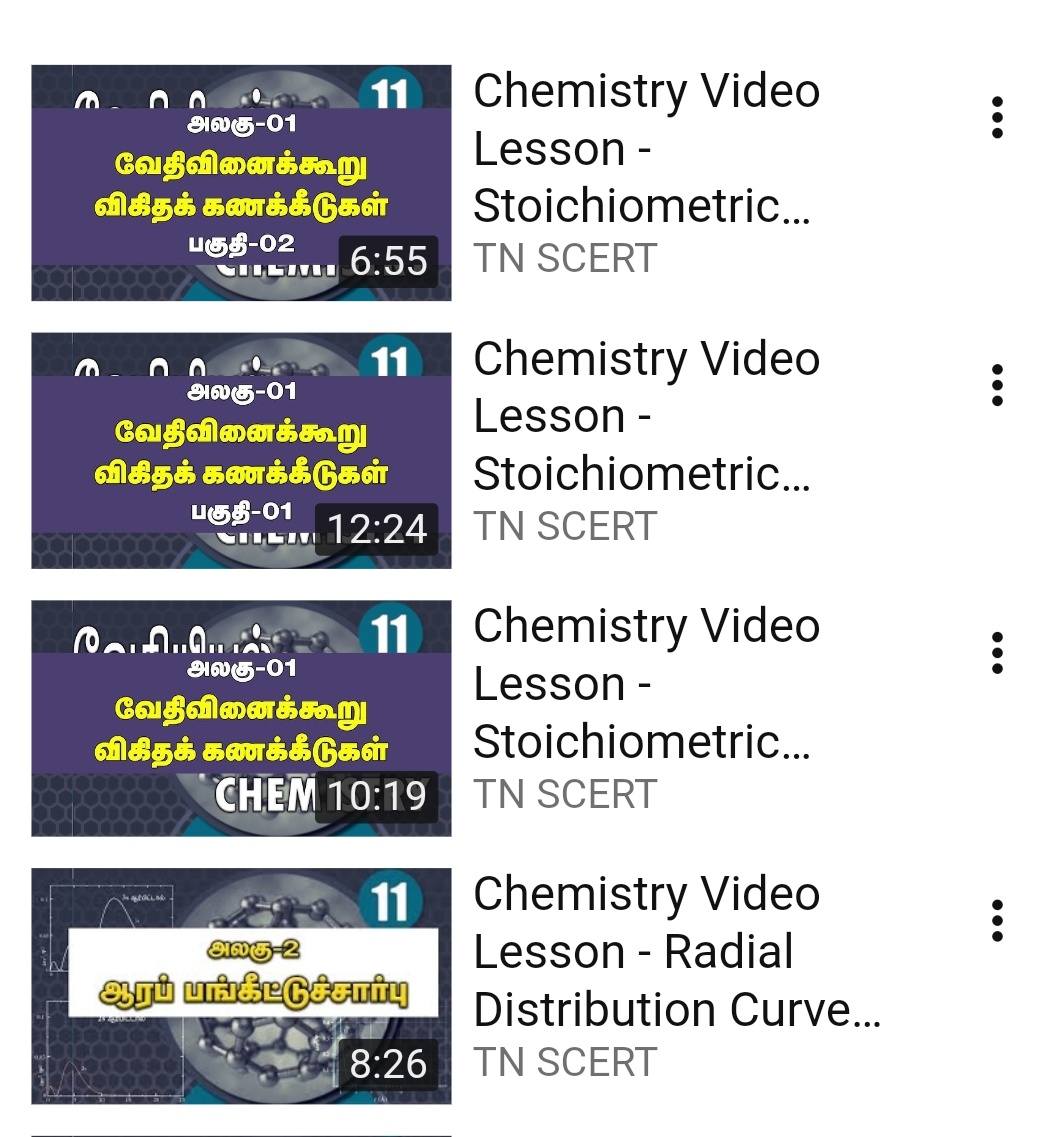
Task: Play the 6:55 Stoichiometric lesson video
Action: click(241, 183)
